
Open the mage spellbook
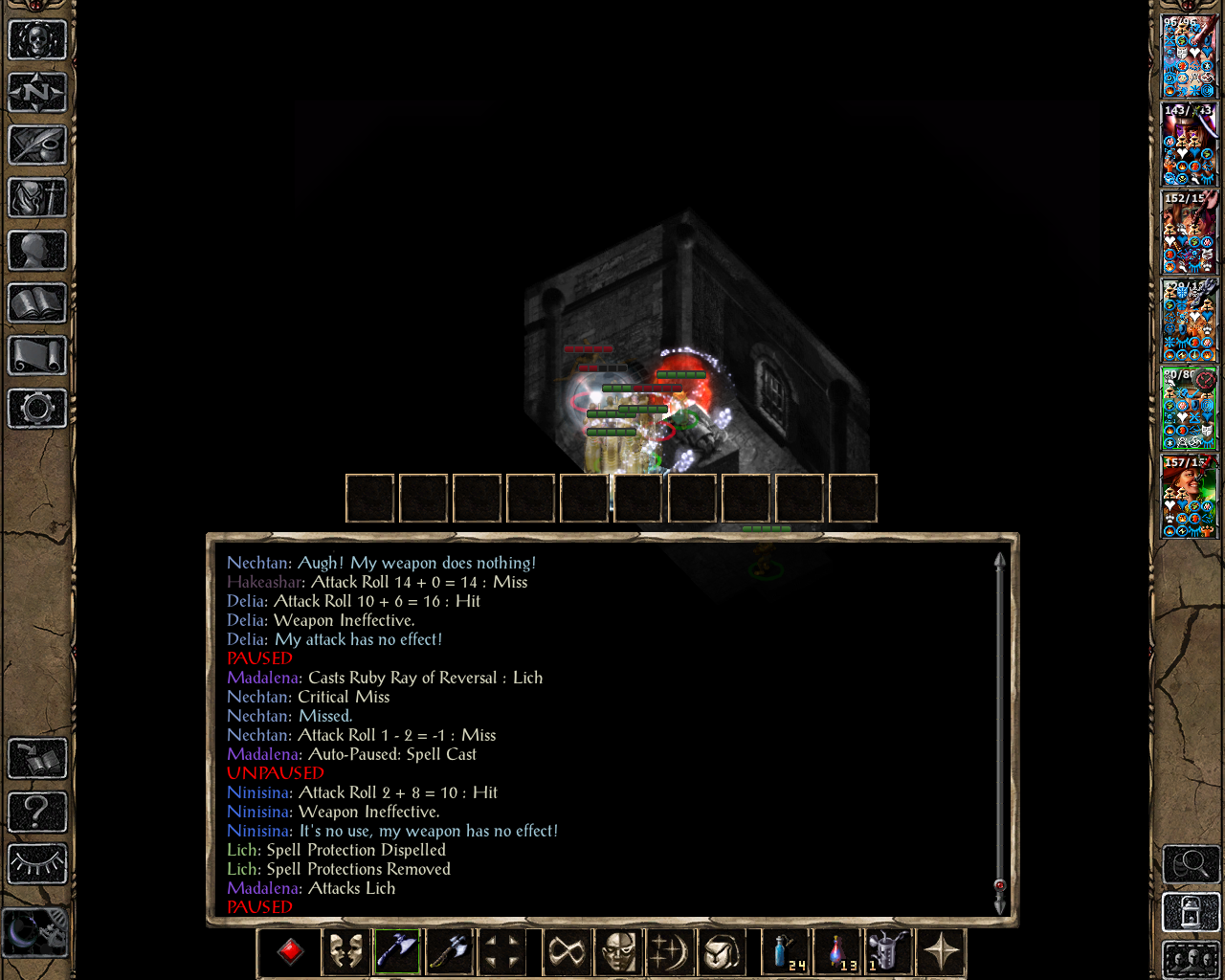click(37, 303)
